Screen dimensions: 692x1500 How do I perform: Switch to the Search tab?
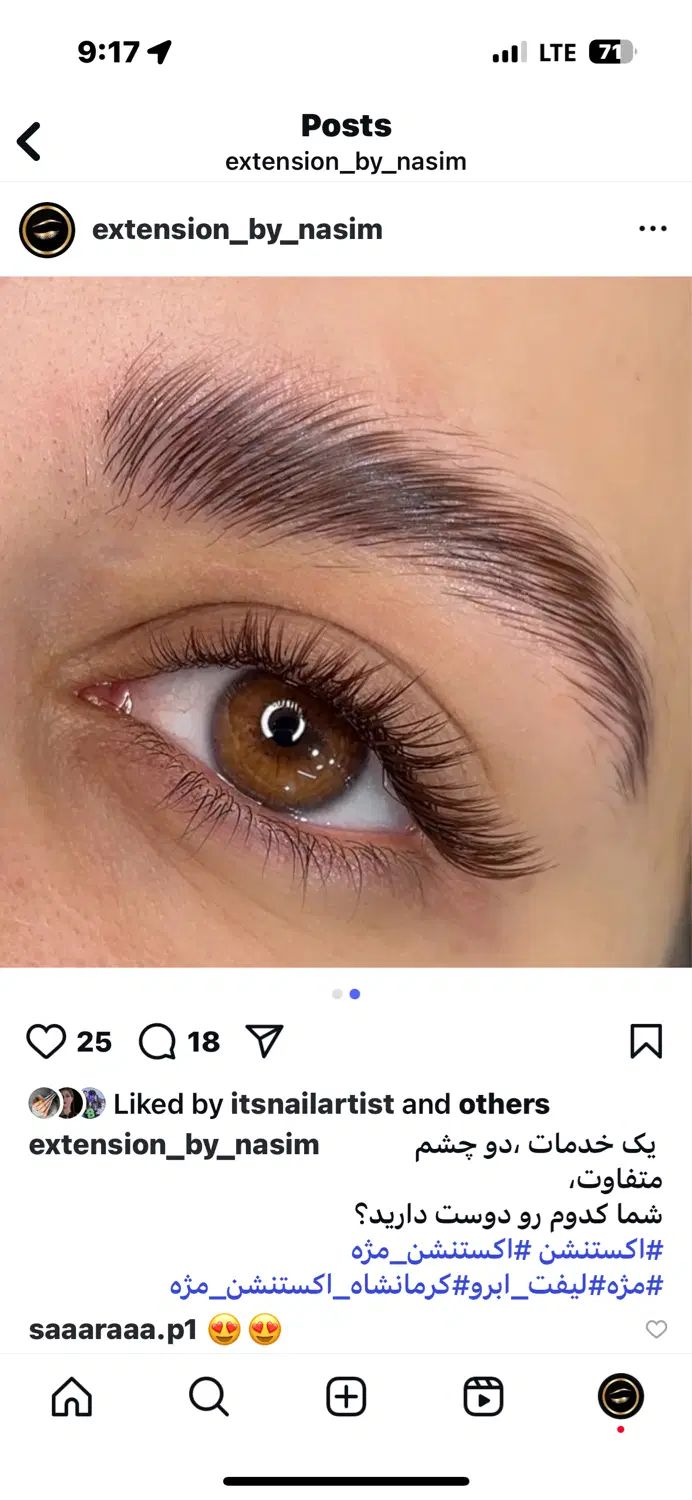point(209,1397)
